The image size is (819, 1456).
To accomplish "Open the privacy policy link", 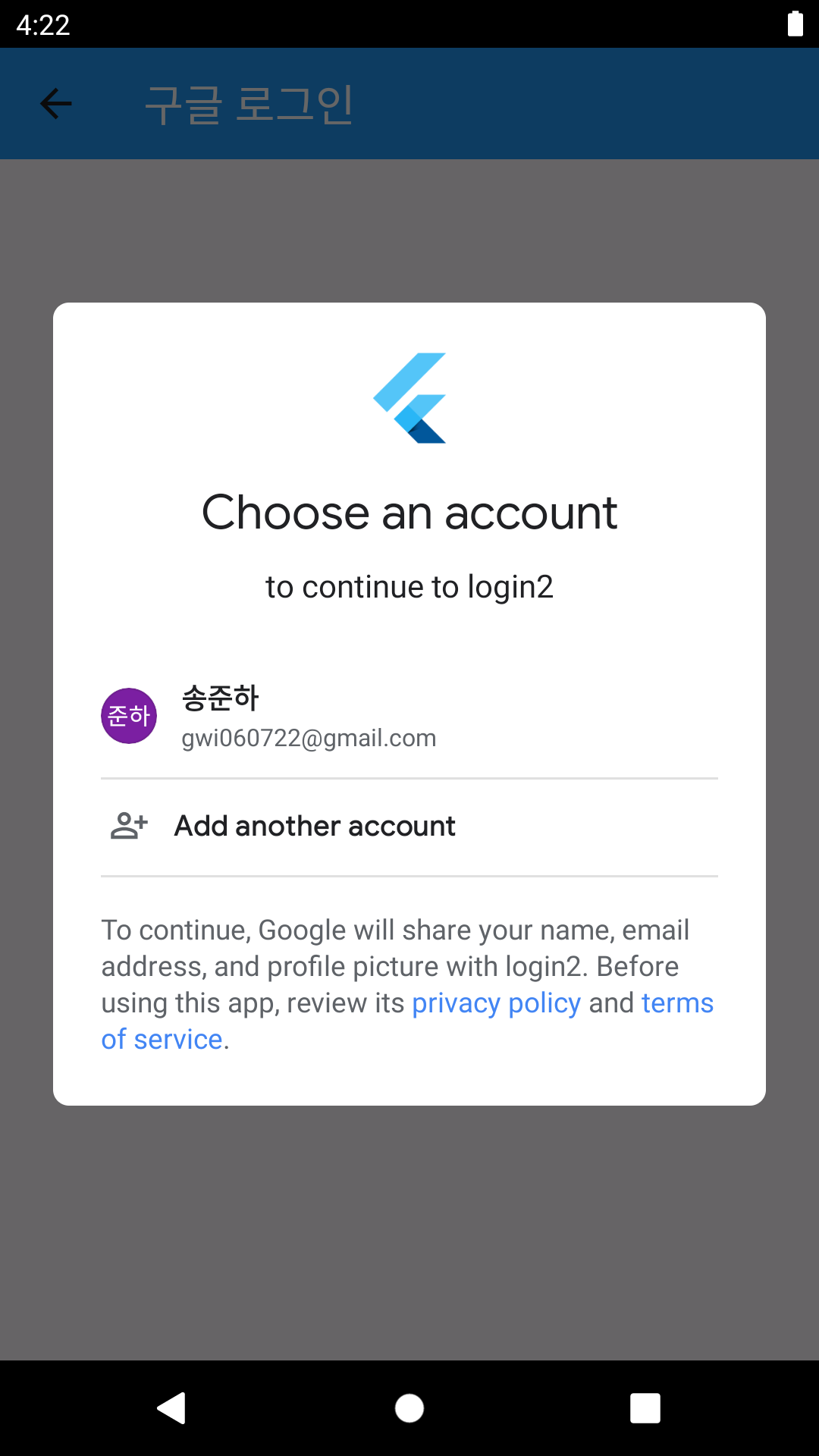I will tap(496, 1003).
